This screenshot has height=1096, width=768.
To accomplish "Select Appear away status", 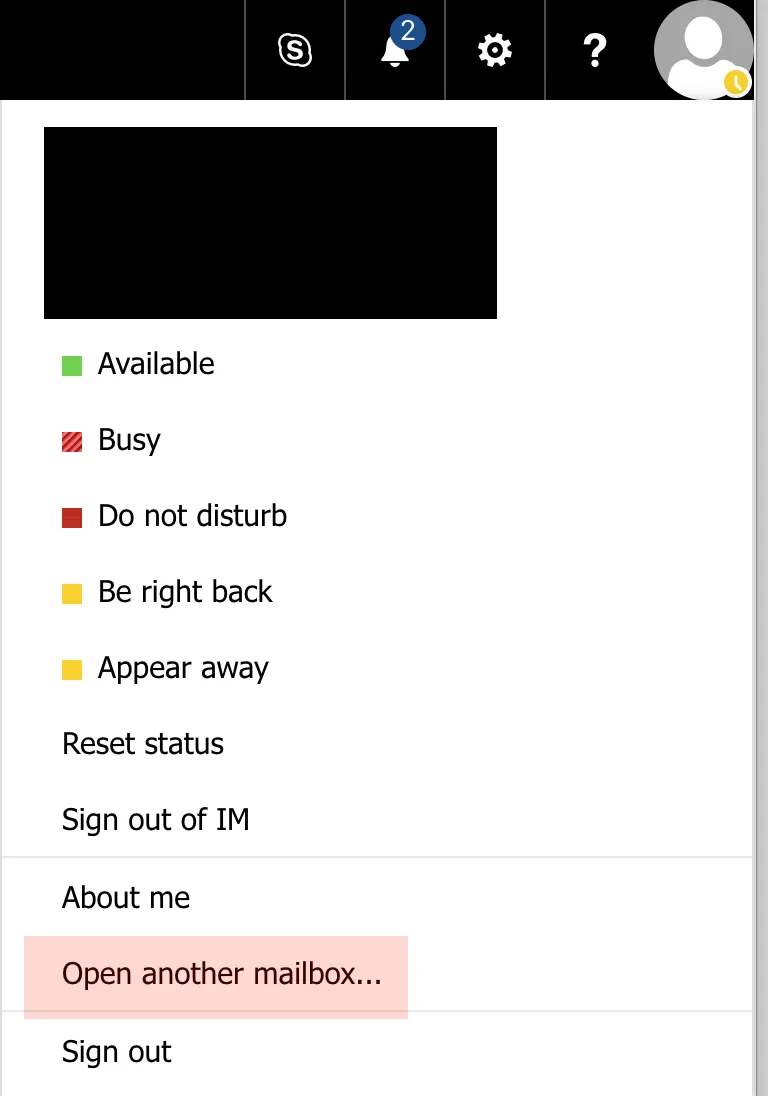I will coord(183,668).
